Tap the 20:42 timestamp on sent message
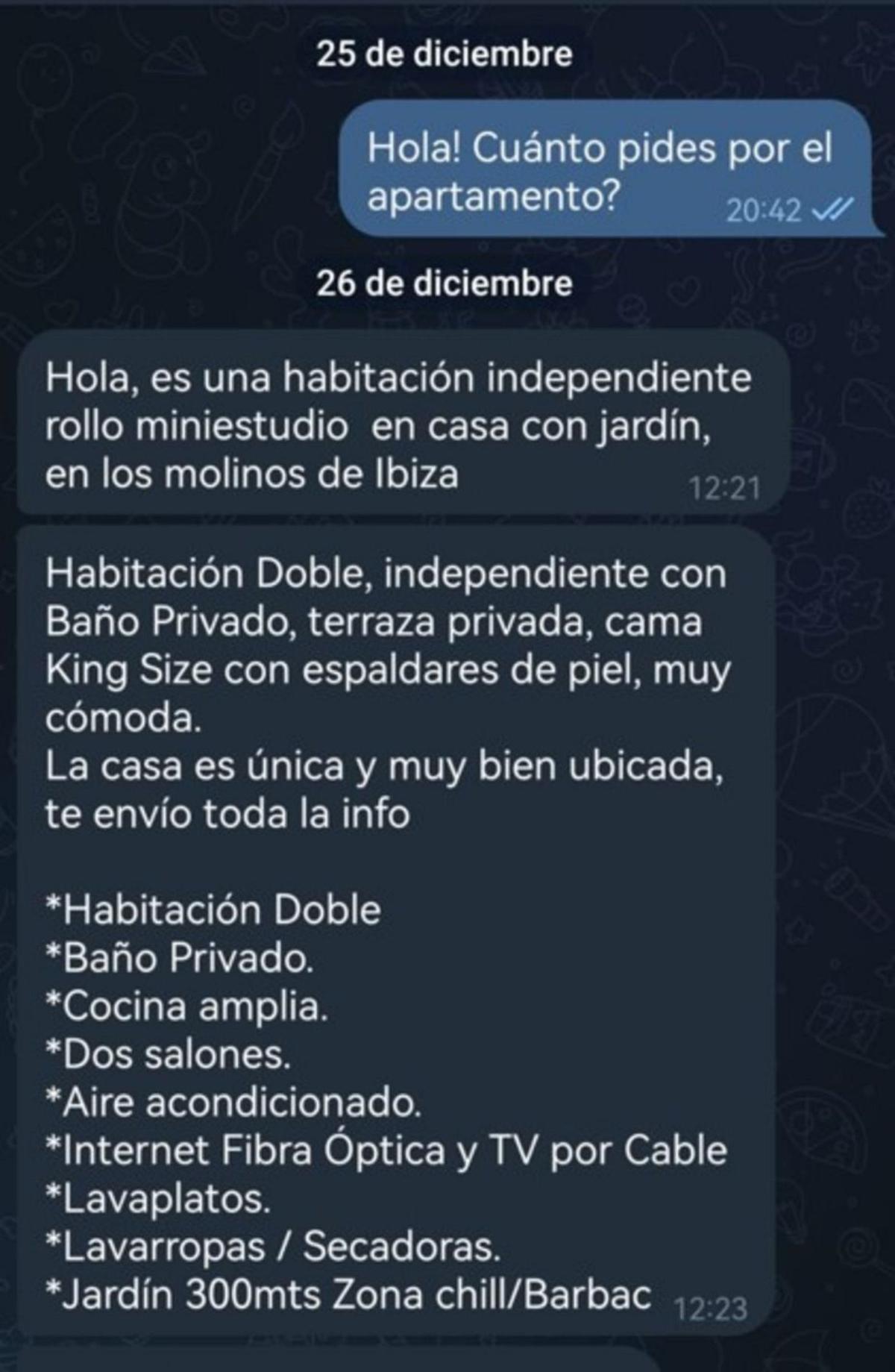 pyautogui.click(x=763, y=210)
